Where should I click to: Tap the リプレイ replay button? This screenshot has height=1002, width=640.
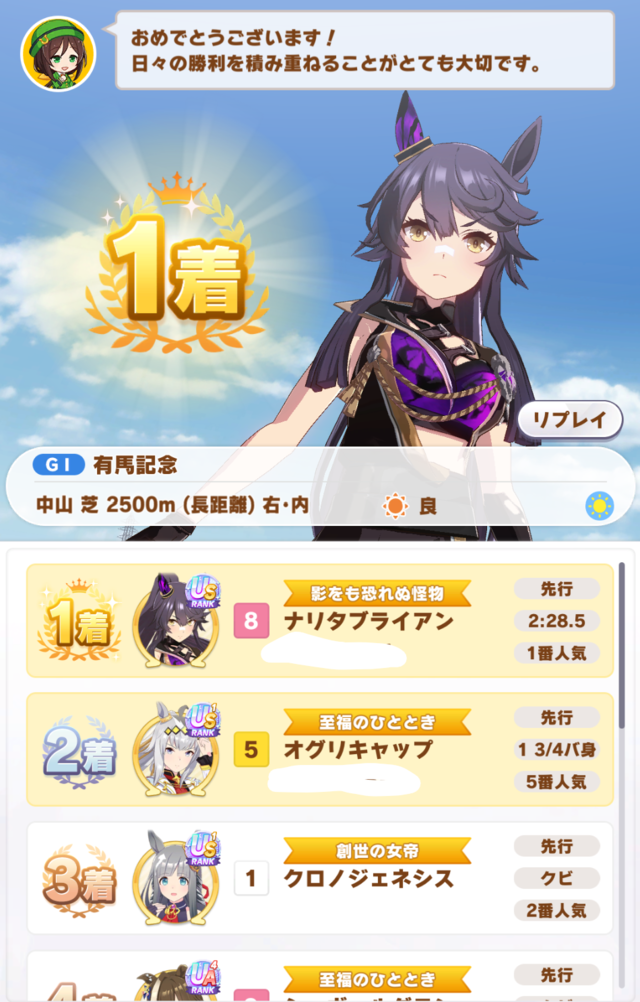coord(569,420)
